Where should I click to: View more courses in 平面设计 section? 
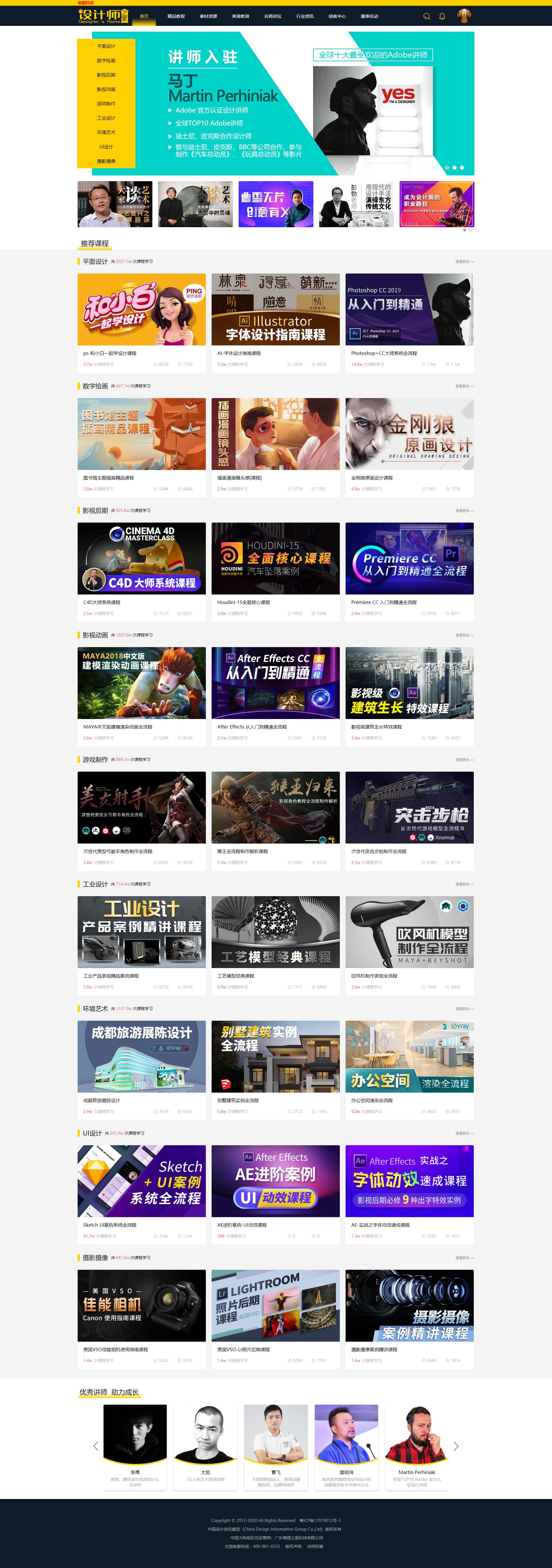[464, 262]
